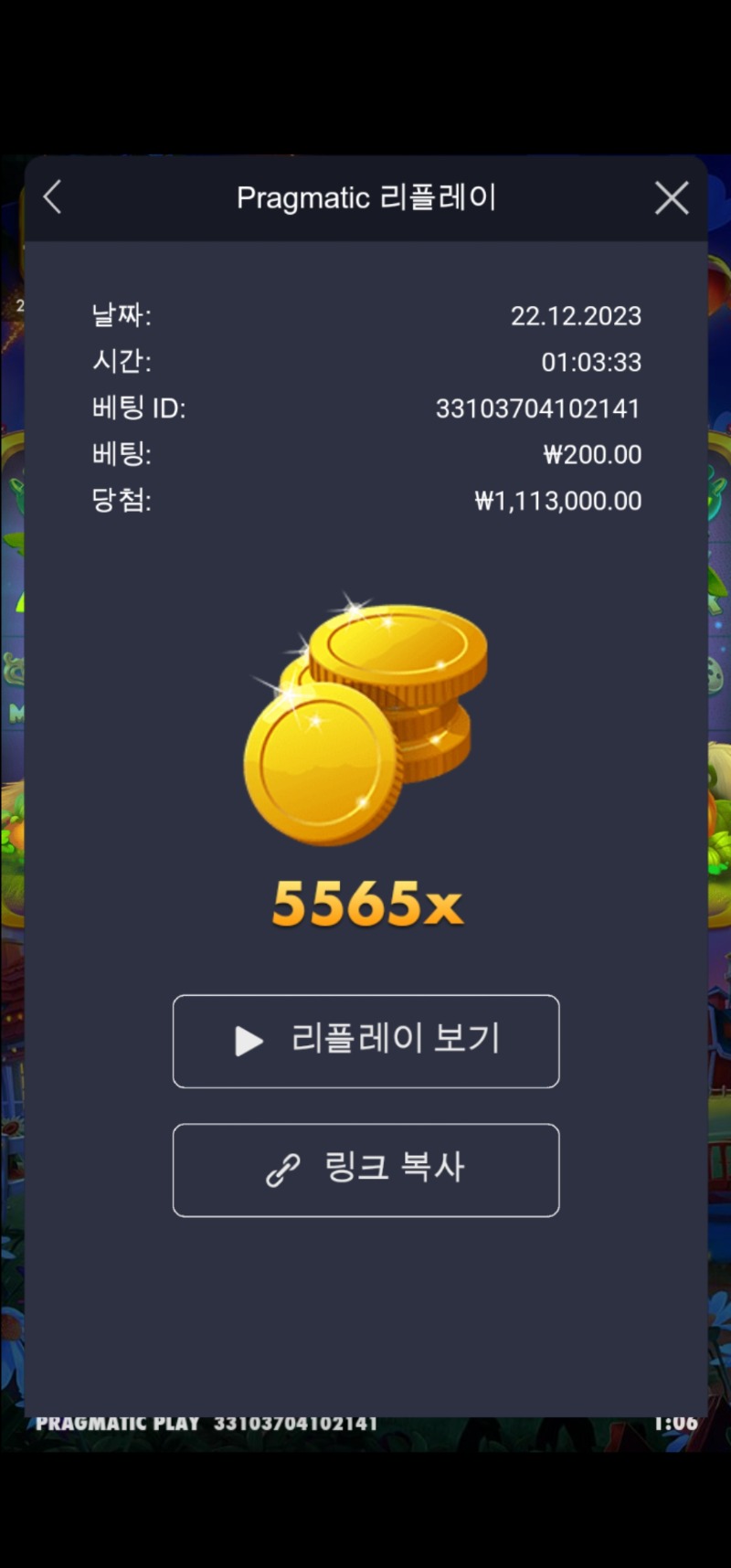Screen dimensions: 731x1568
Task: Close the Pragmatic replay dialog
Action: [x=672, y=197]
